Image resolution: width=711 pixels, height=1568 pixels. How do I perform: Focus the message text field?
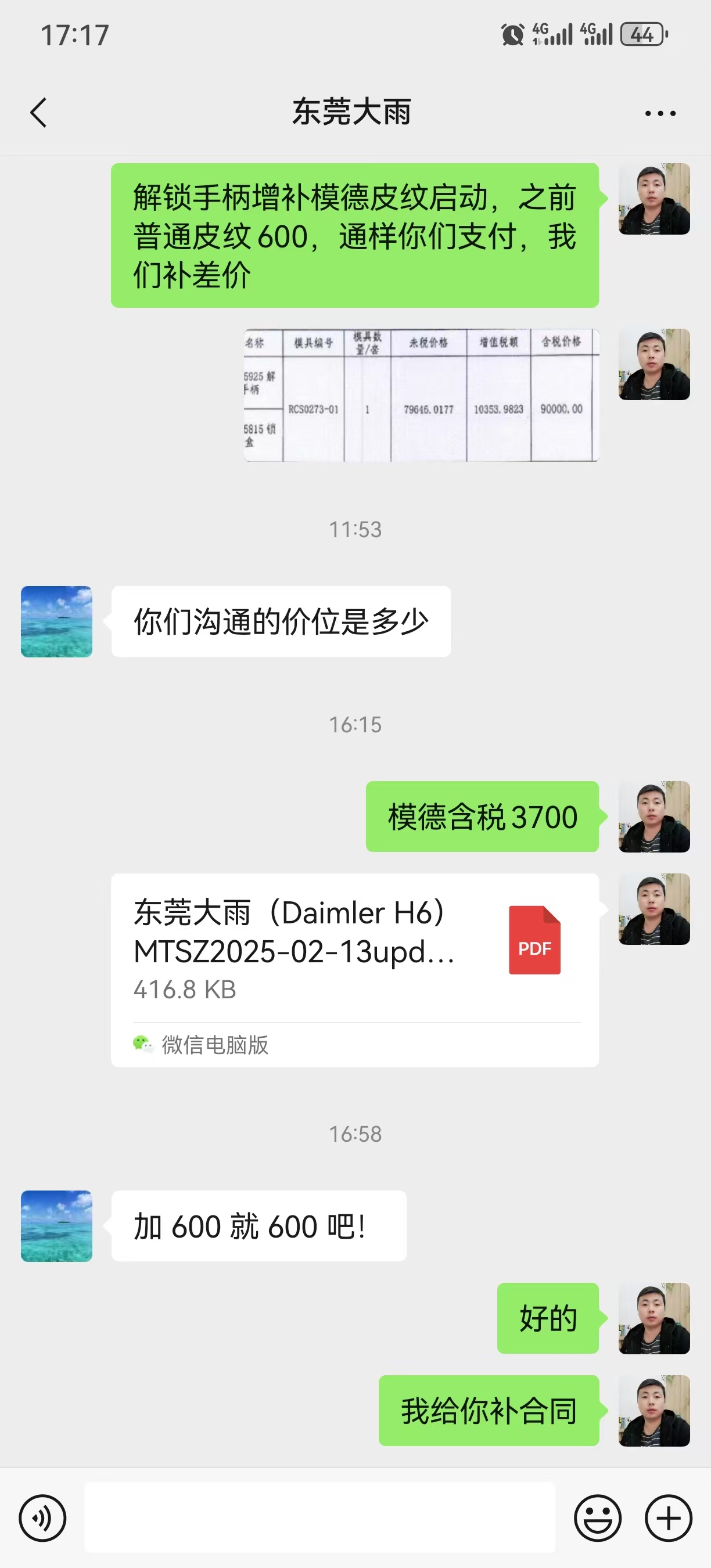tap(319, 1517)
